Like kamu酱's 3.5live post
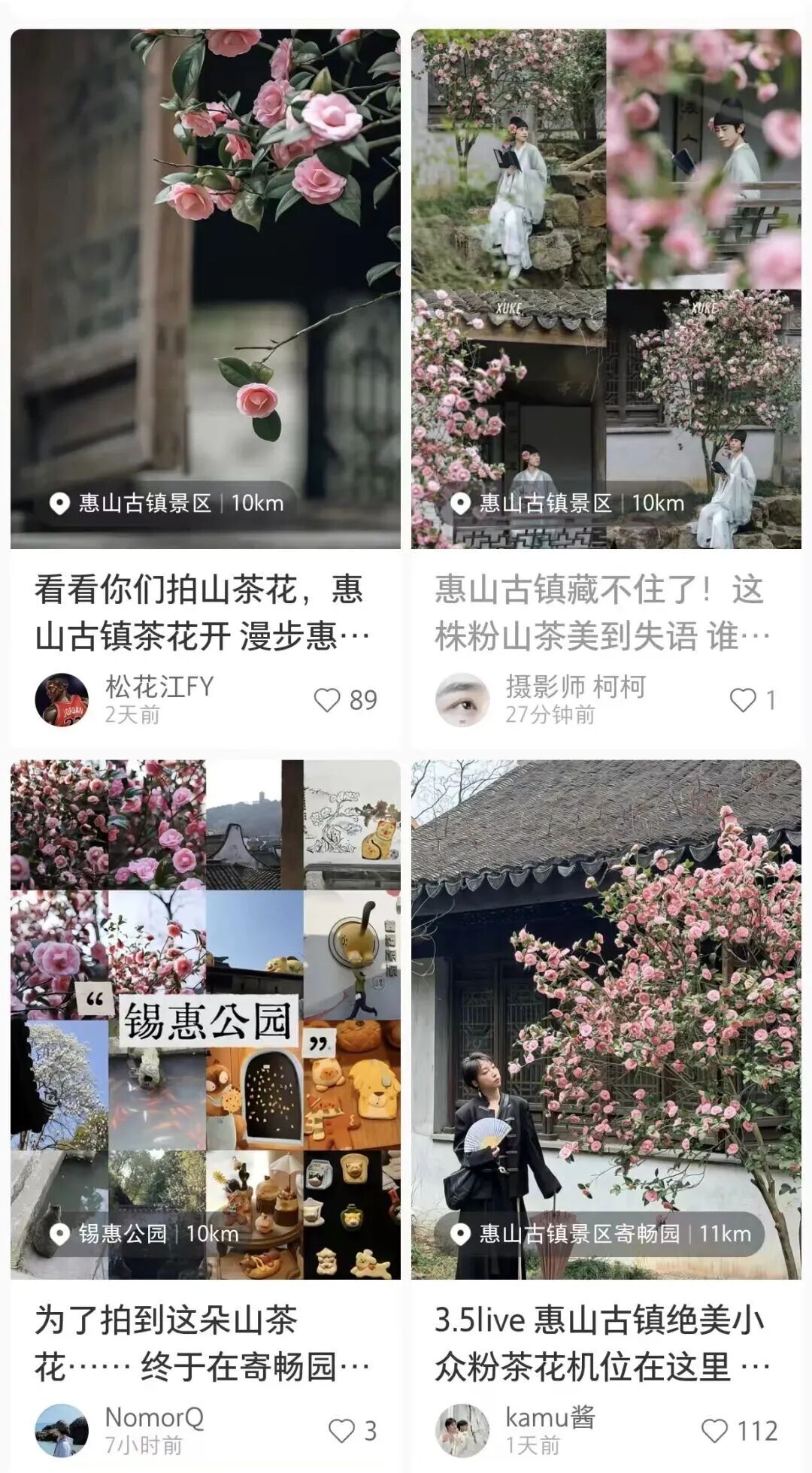This screenshot has height=1473, width=812. (x=714, y=1431)
